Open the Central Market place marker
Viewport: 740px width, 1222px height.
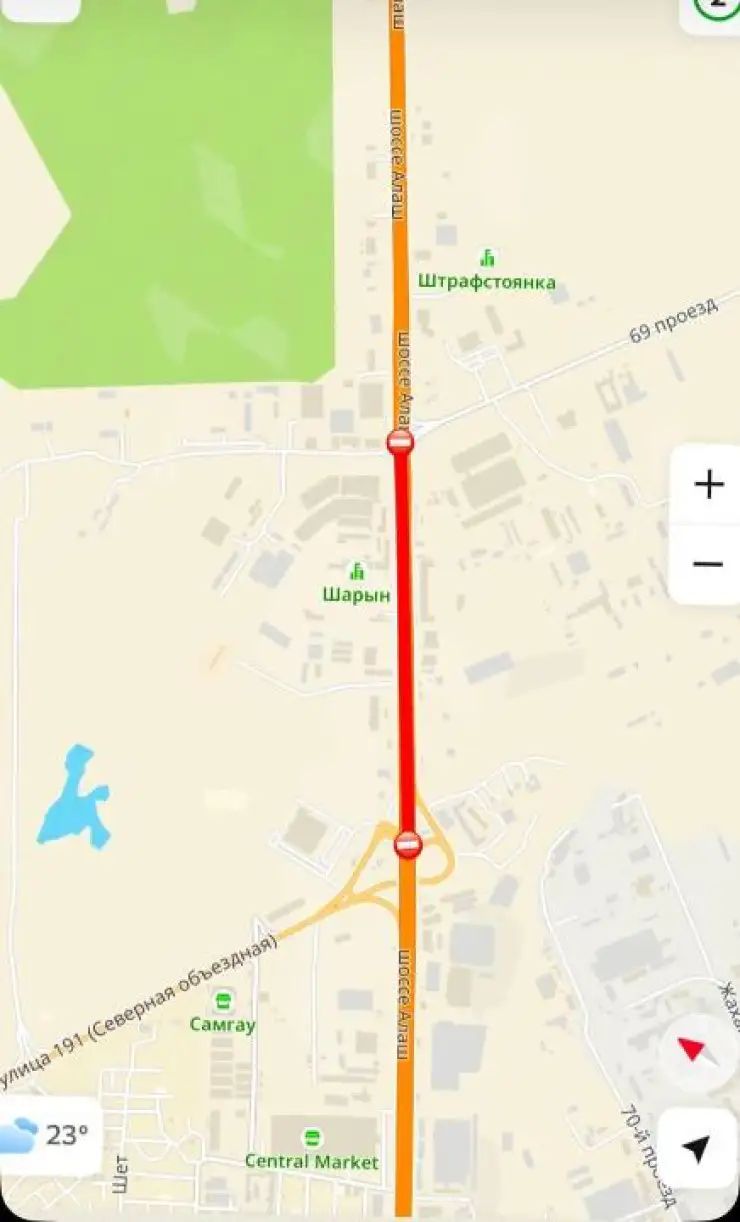pos(312,1138)
